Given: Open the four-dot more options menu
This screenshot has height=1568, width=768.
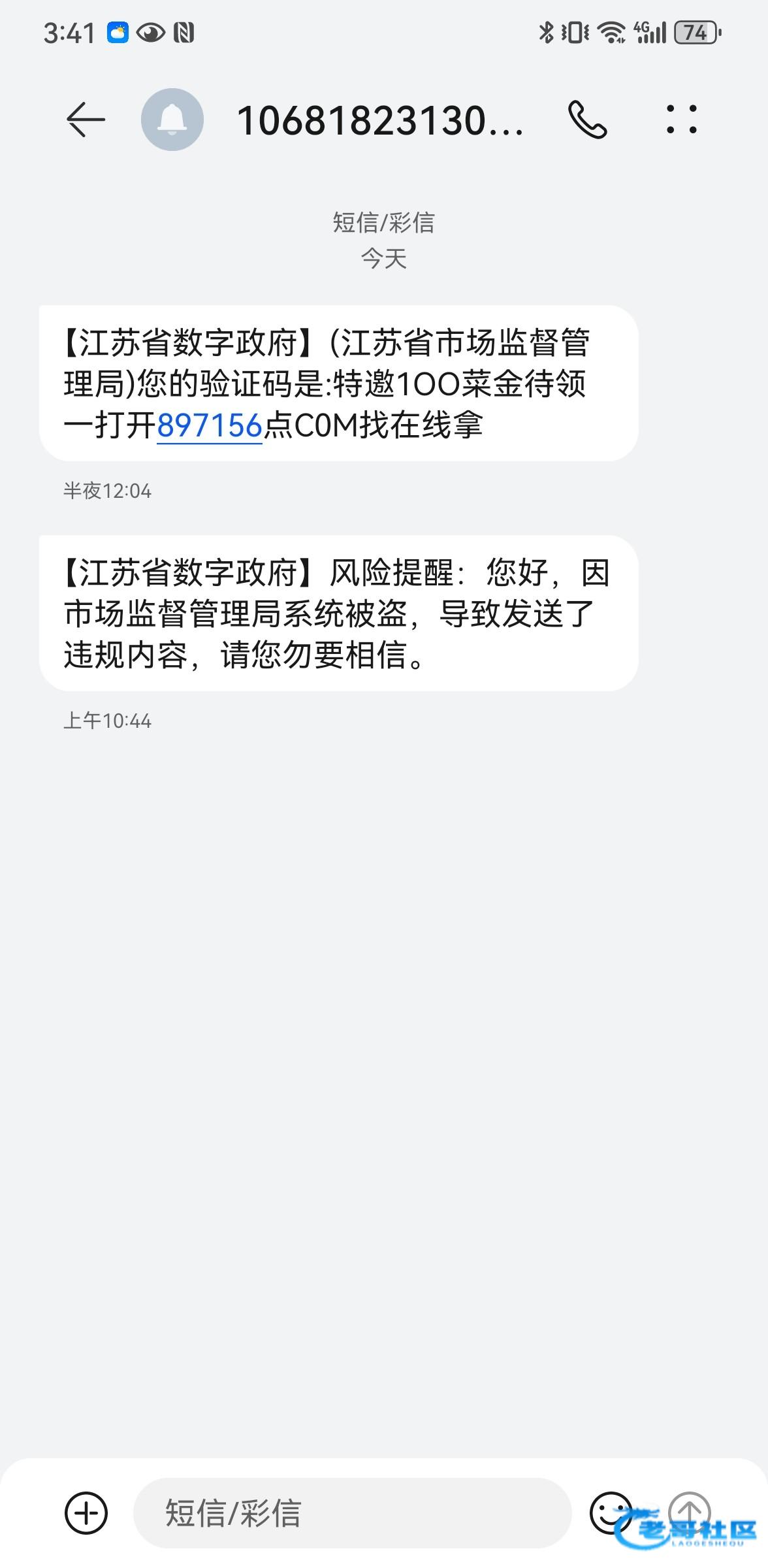Looking at the screenshot, I should pos(682,119).
